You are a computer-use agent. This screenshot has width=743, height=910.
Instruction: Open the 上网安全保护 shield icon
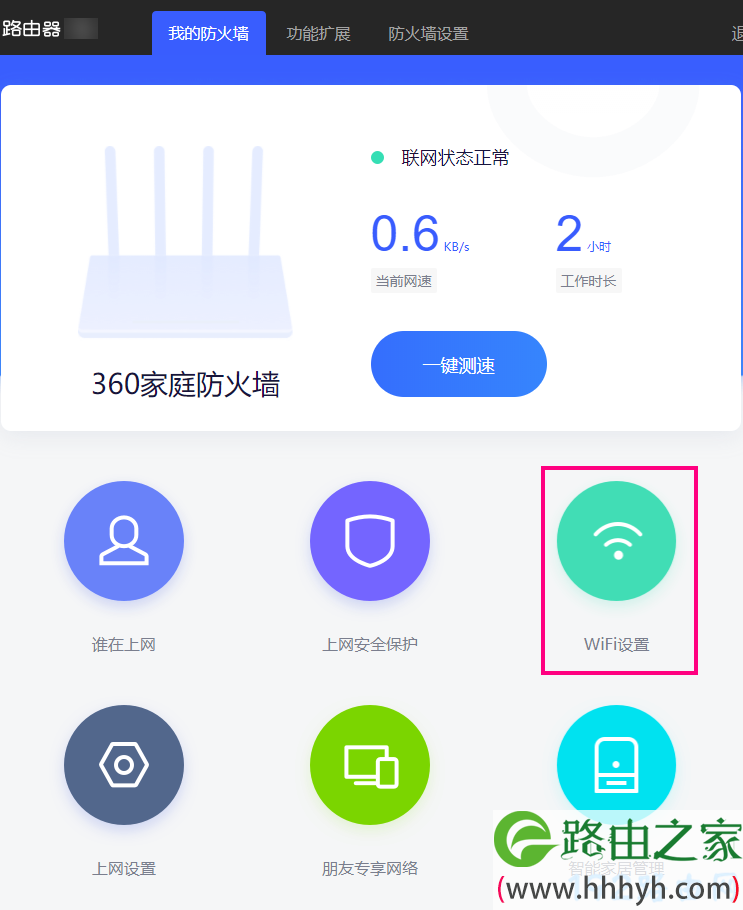(x=370, y=540)
